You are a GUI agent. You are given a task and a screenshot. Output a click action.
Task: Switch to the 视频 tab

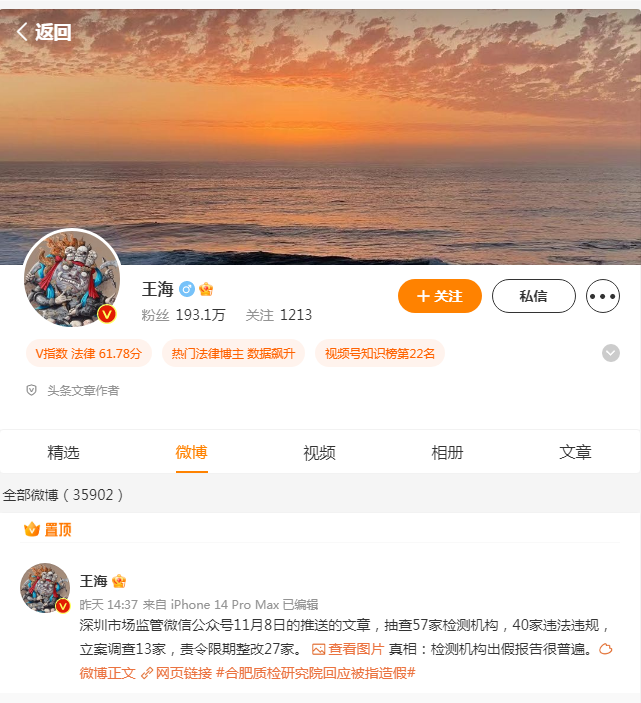(319, 453)
